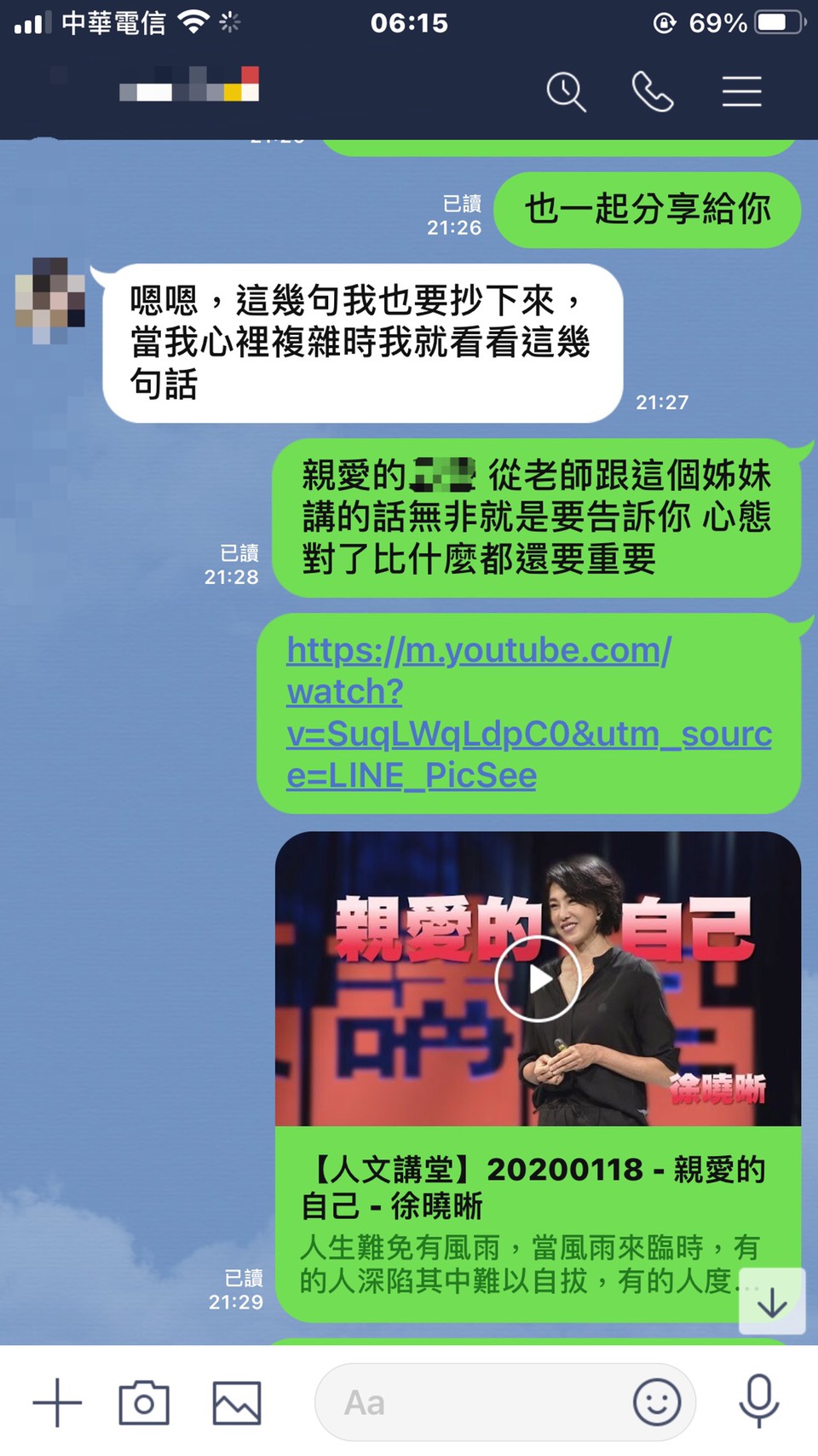Open the photo gallery picker
This screenshot has height=1456, width=818.
pos(237,1402)
